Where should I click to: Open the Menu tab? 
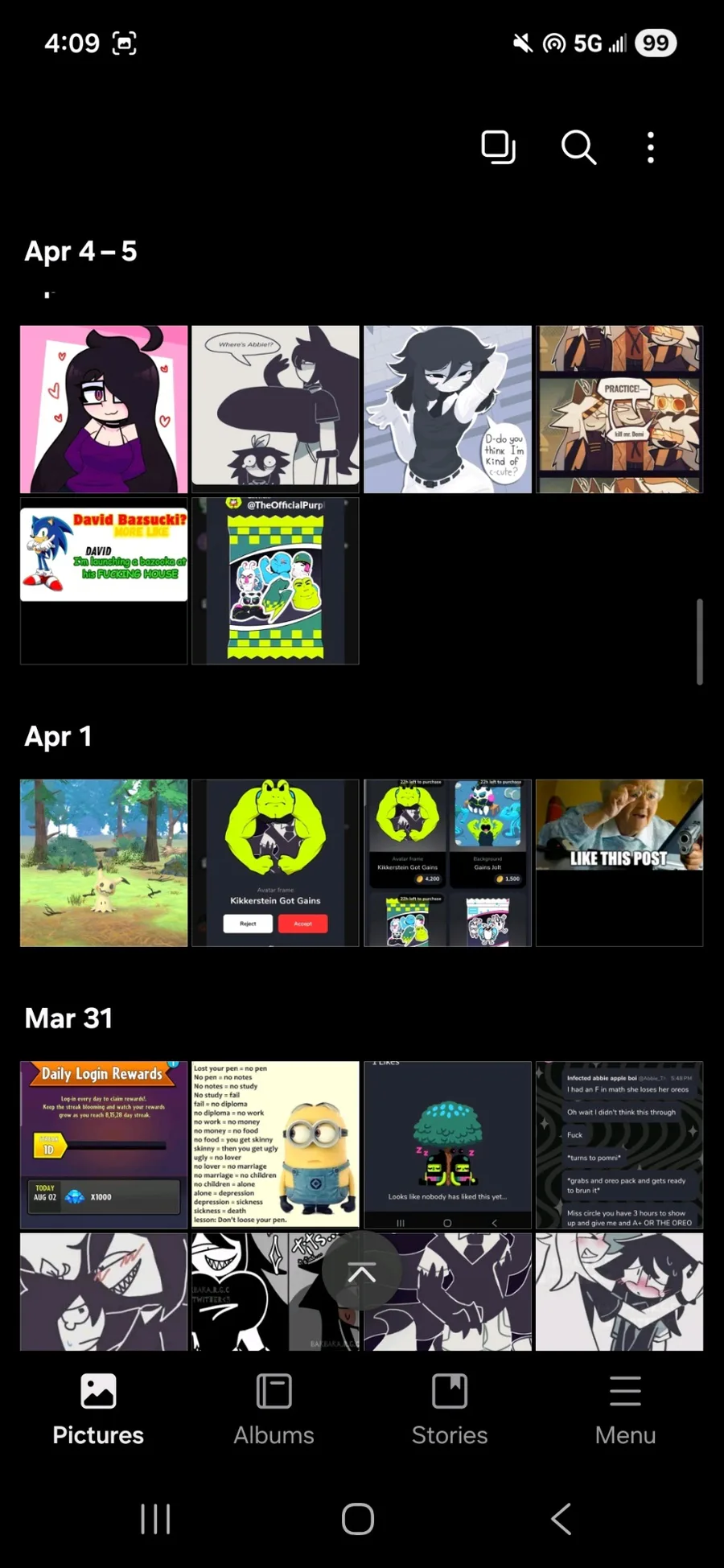625,1410
